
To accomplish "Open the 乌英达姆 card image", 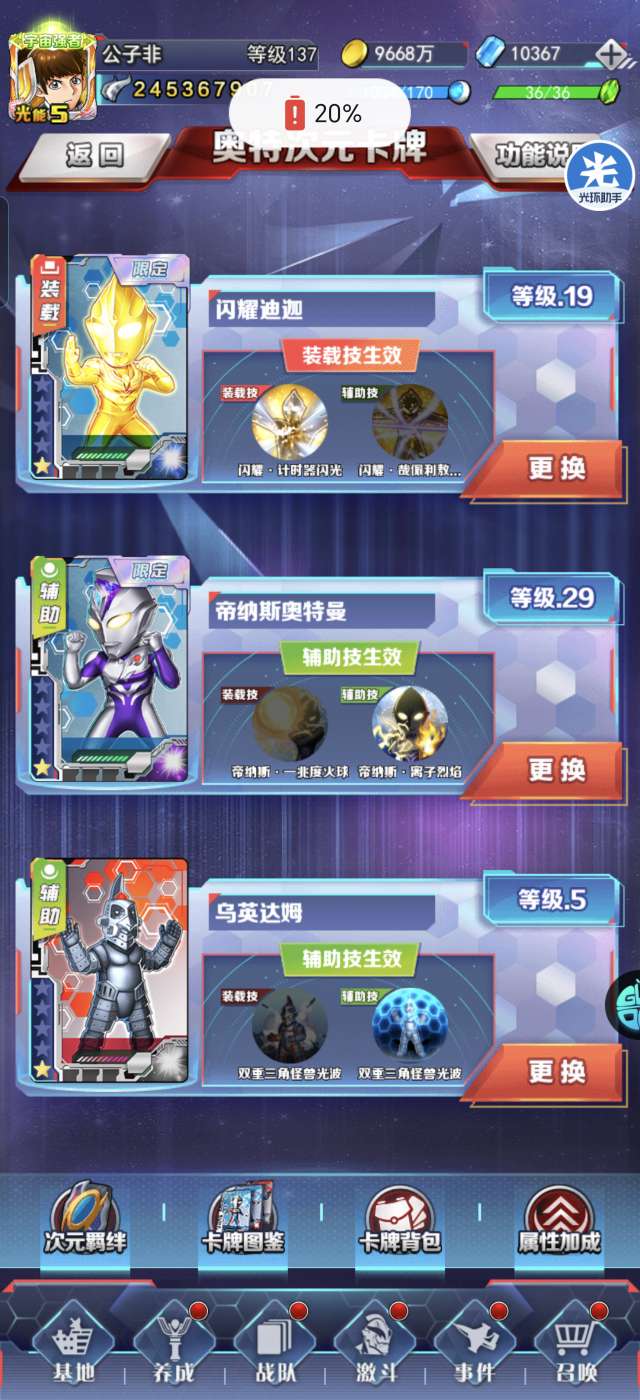I will (110, 971).
